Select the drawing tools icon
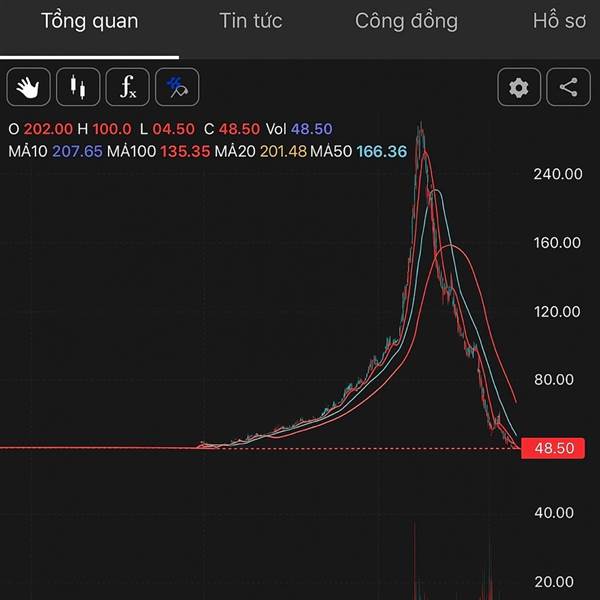 (177, 87)
